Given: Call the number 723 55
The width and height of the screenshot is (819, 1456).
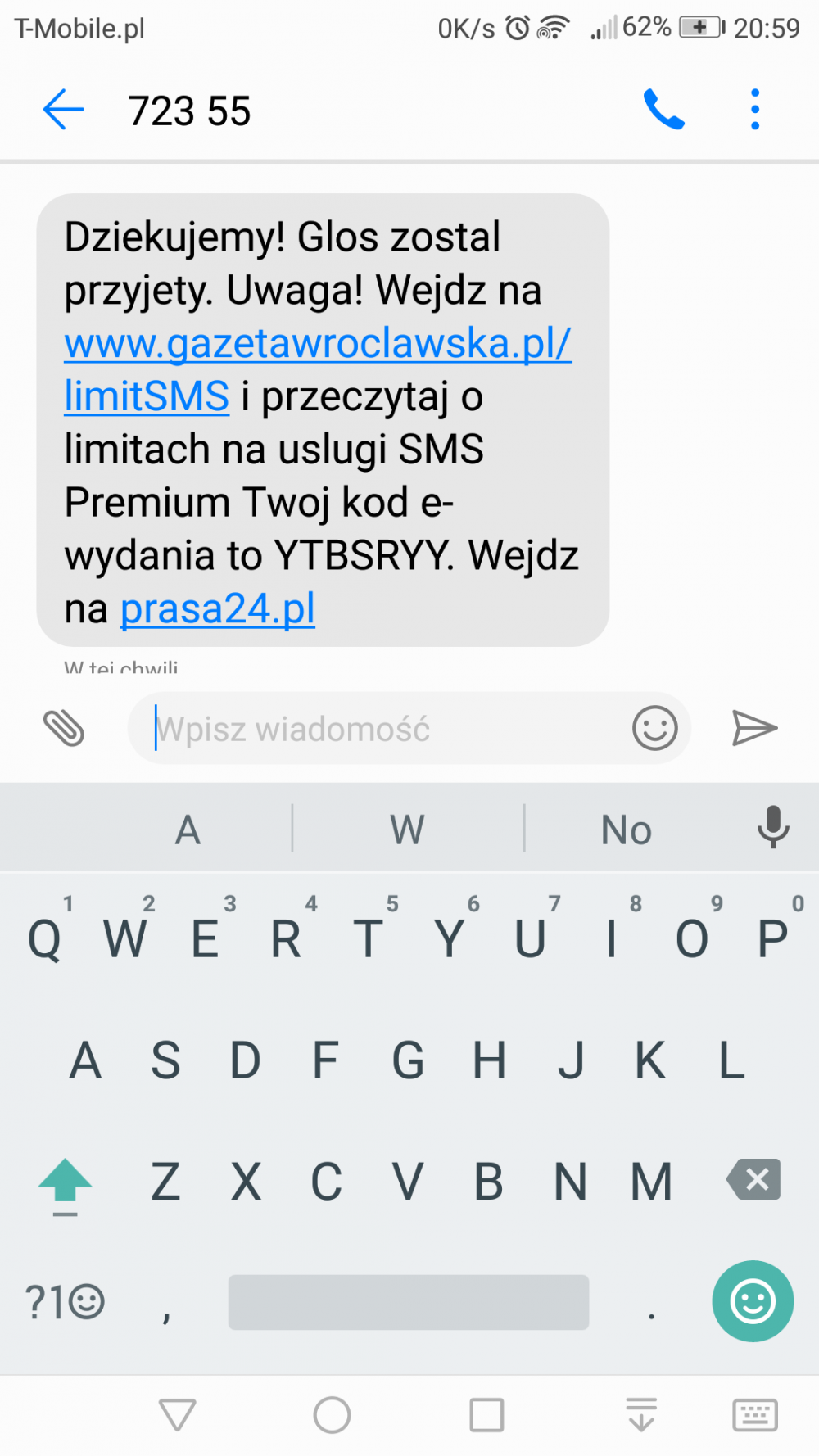Looking at the screenshot, I should pos(663,110).
